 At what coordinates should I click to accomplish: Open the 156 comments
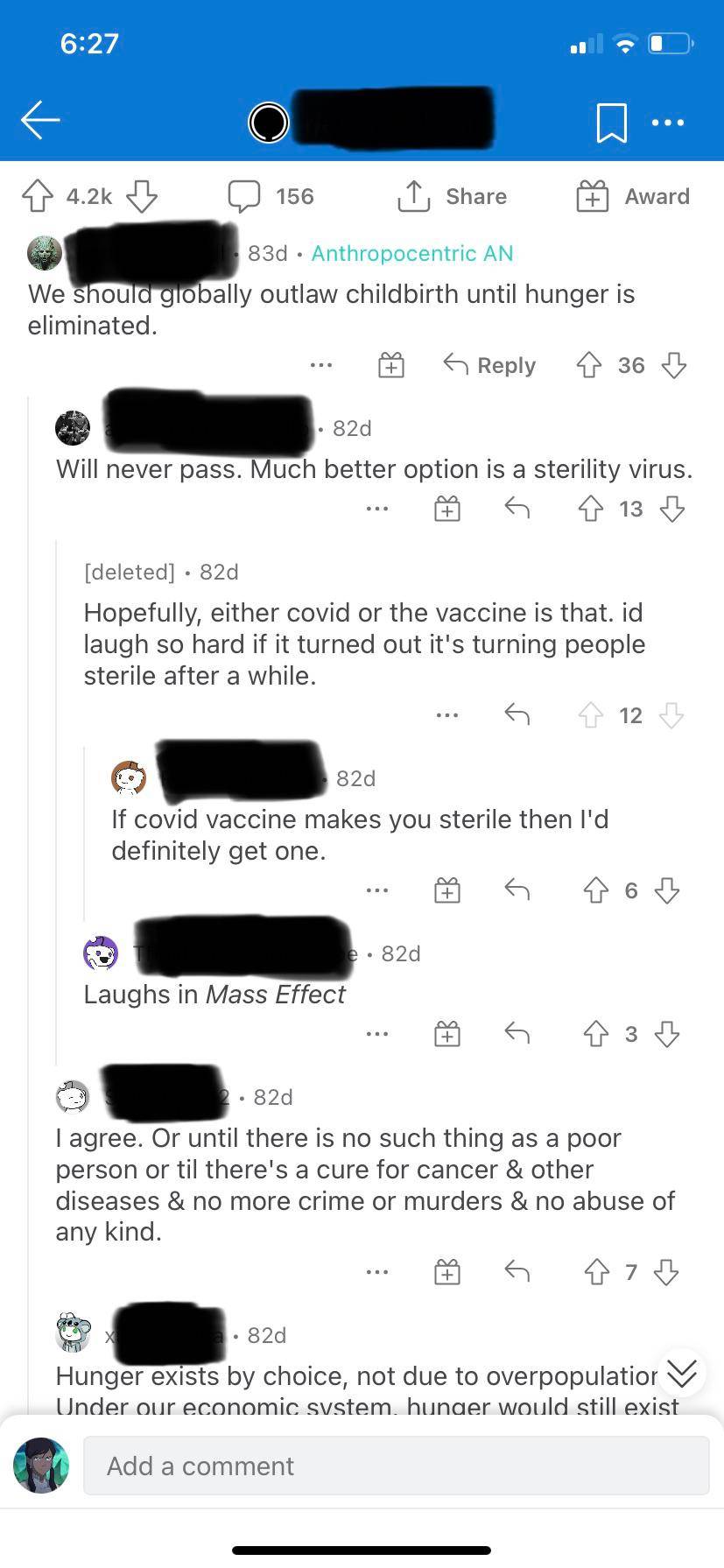tap(271, 196)
